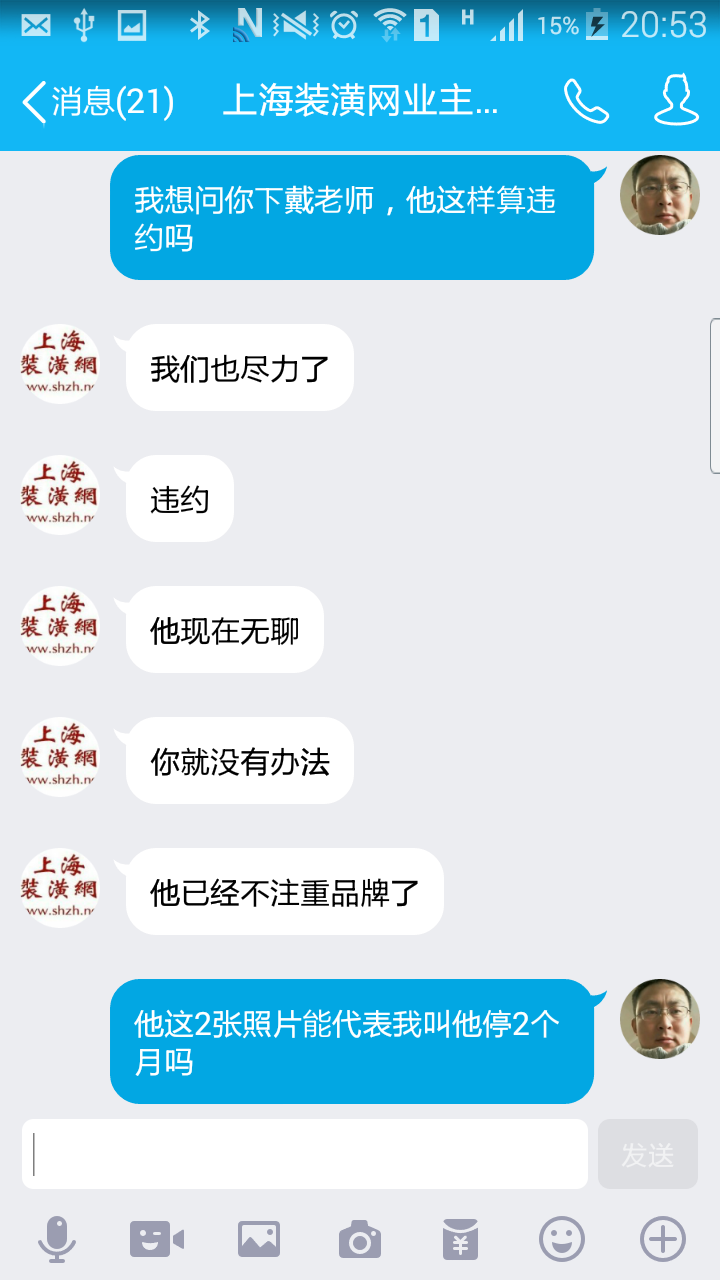Image resolution: width=720 pixels, height=1280 pixels.
Task: View sender avatar beside 我们也尽力了
Action: [x=60, y=365]
